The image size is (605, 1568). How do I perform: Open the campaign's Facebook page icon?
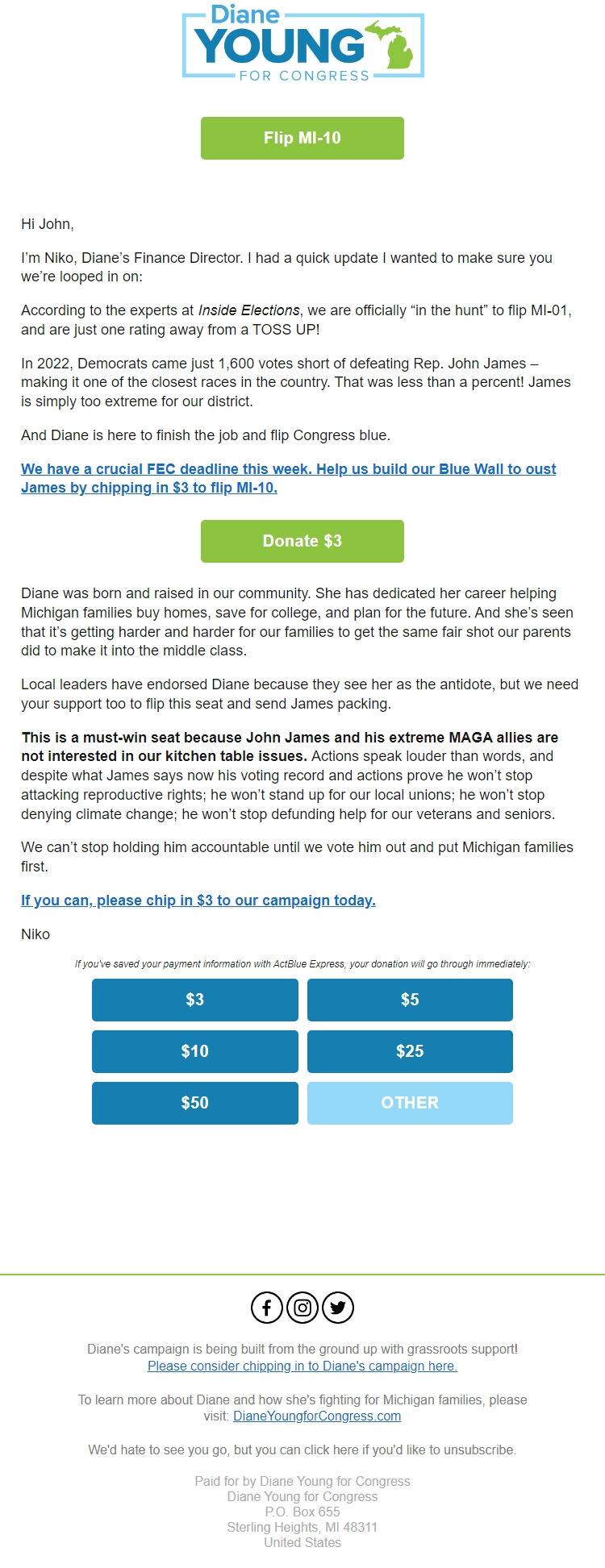[x=266, y=1308]
